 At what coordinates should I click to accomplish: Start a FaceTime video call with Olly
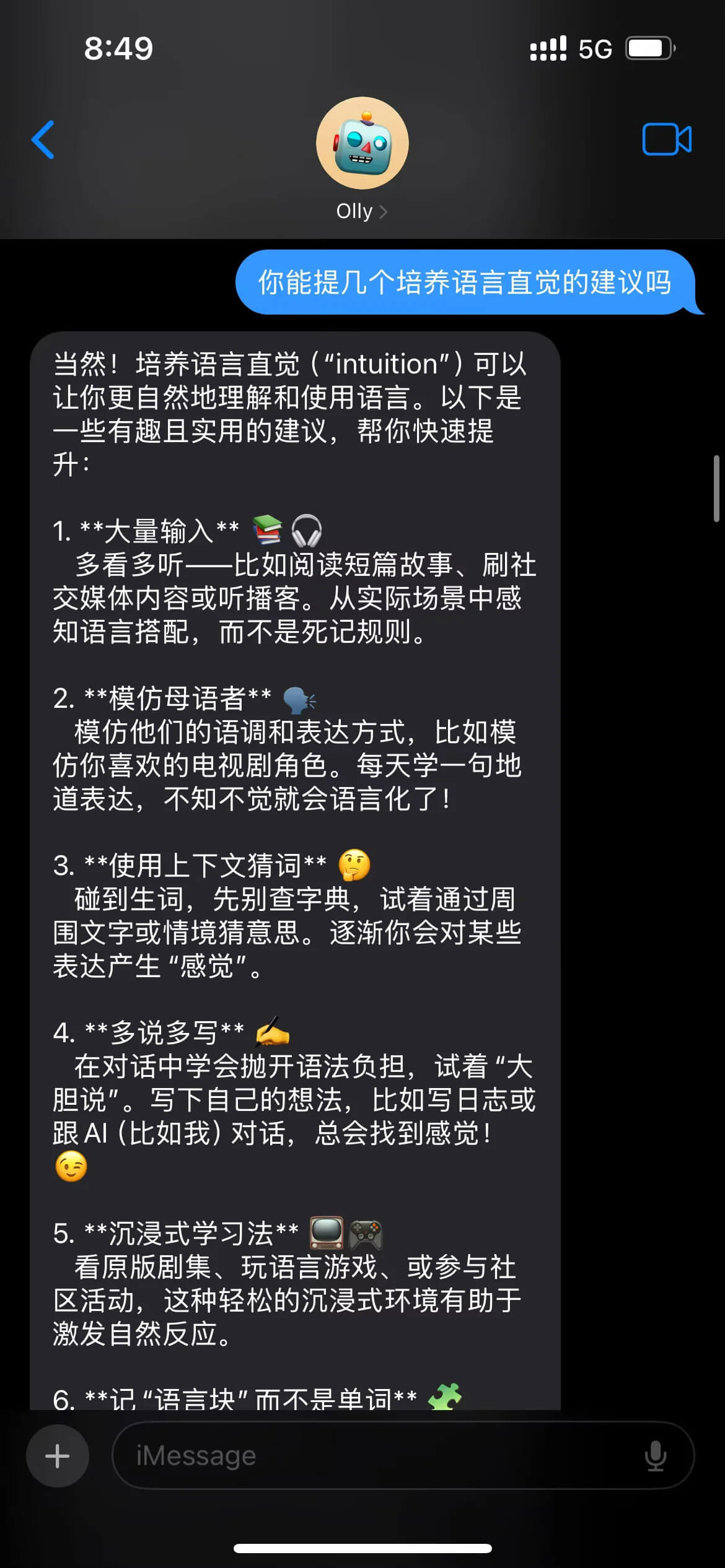click(667, 139)
